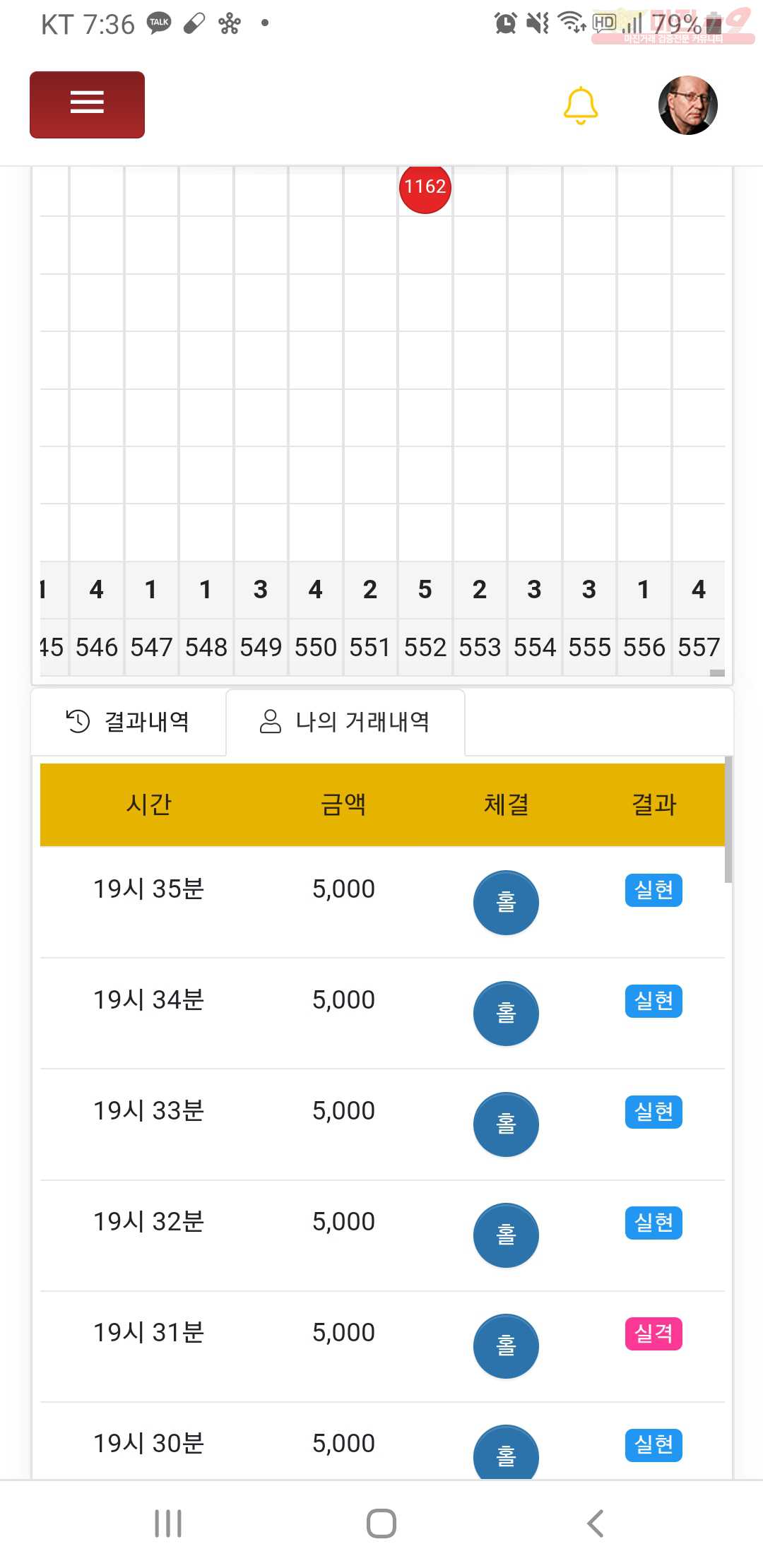
Task: Open the hamburger menu button
Action: [87, 105]
